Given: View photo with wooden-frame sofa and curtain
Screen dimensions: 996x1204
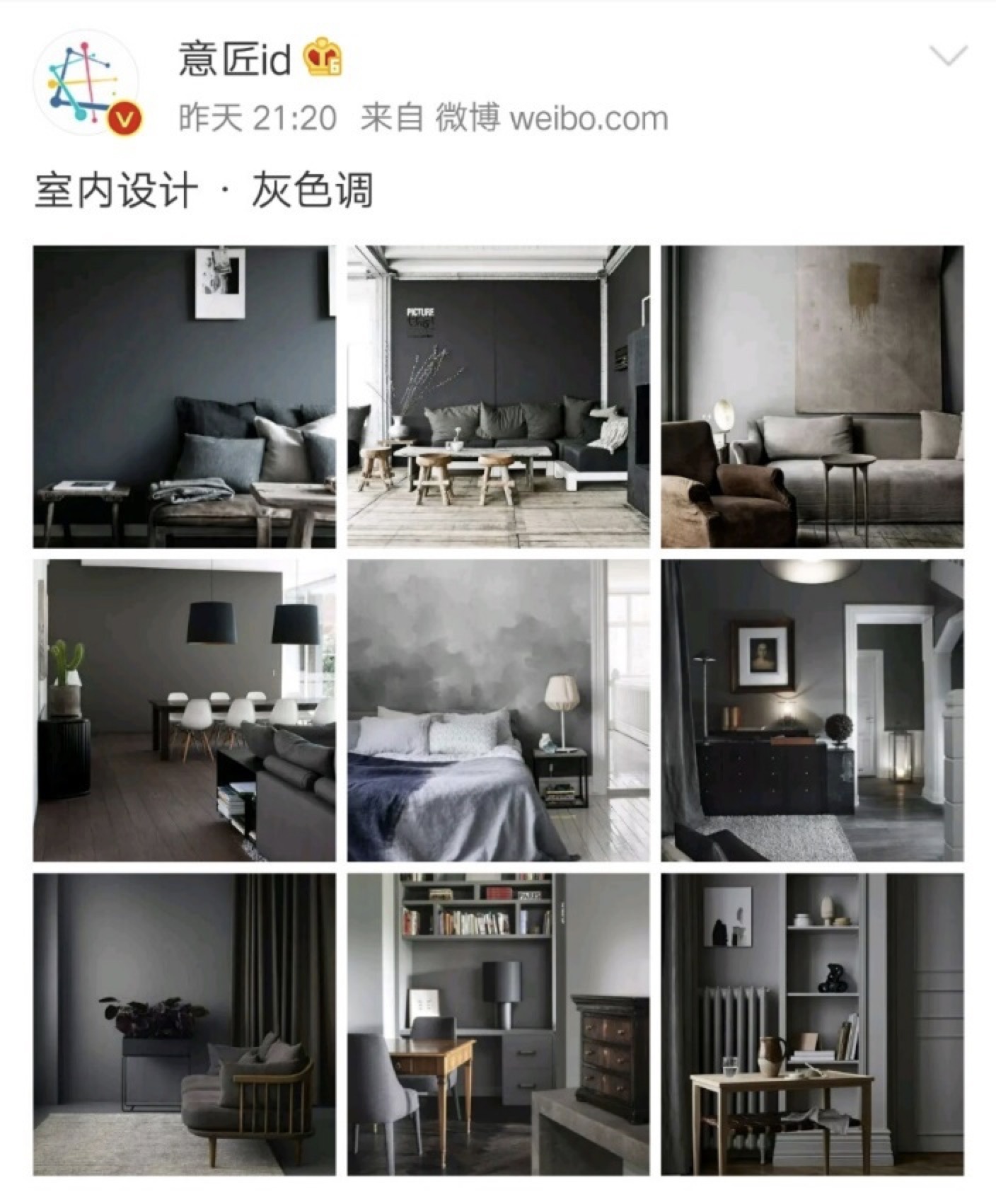Looking at the screenshot, I should point(185,1024).
